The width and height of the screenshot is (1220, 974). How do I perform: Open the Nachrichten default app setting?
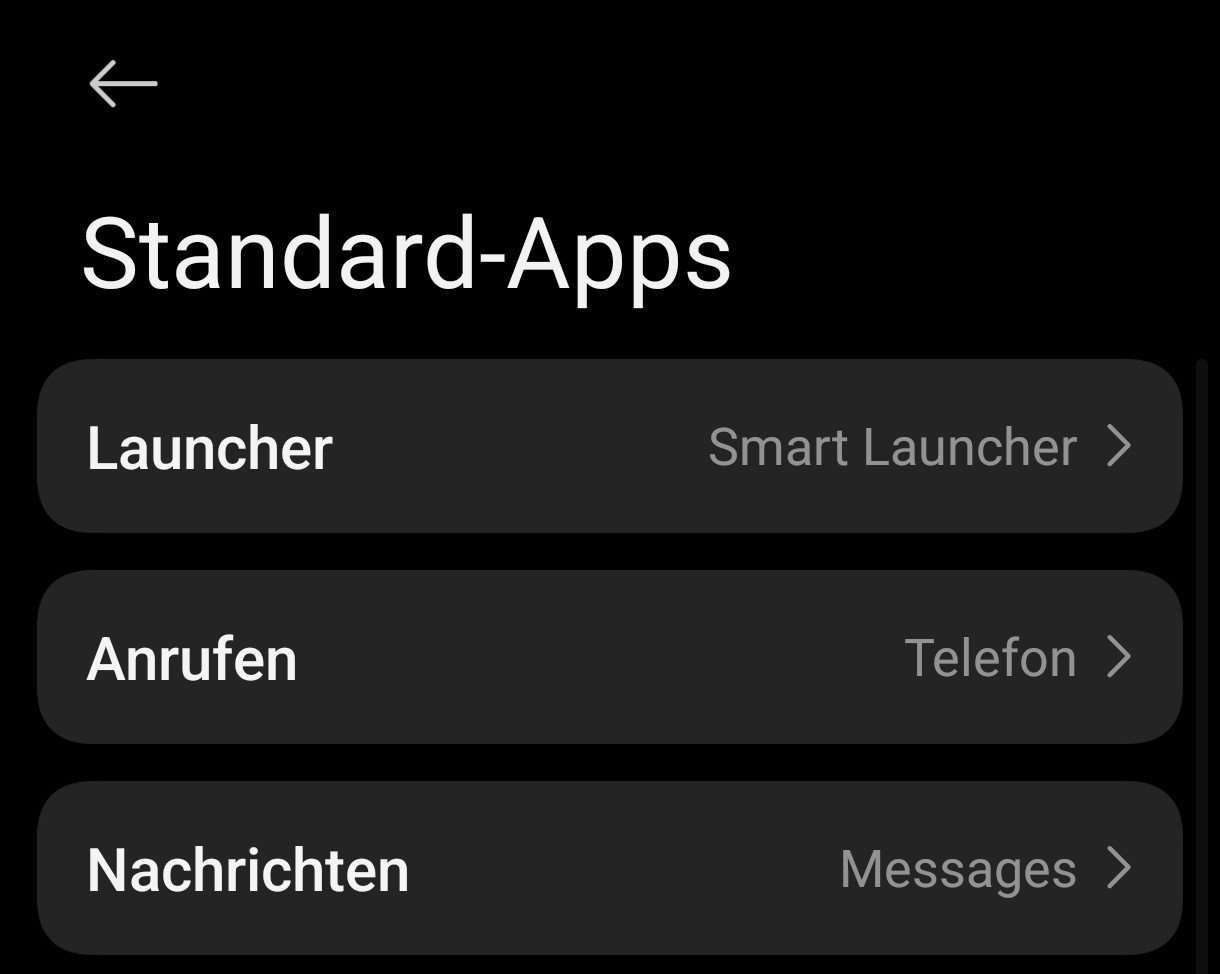click(609, 868)
